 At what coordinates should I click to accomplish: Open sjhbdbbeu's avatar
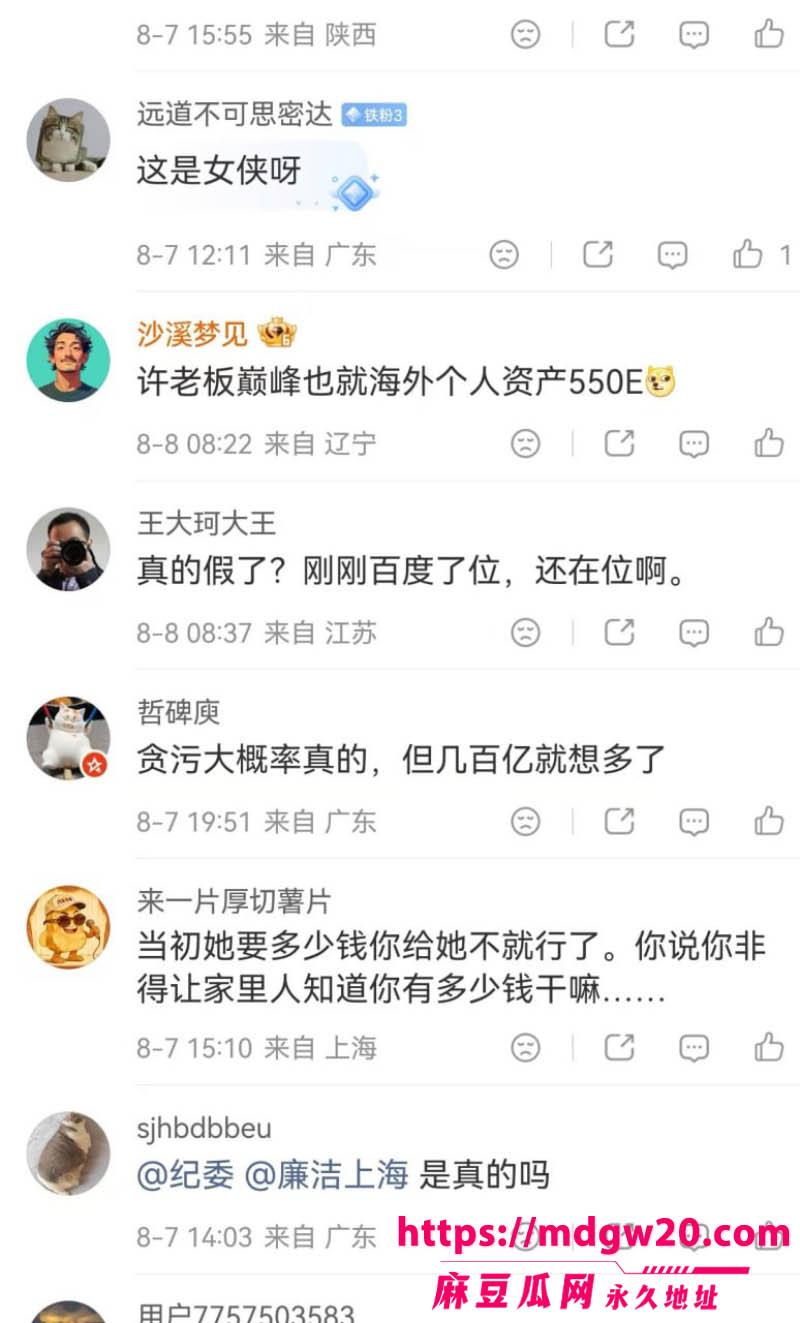(x=68, y=1153)
